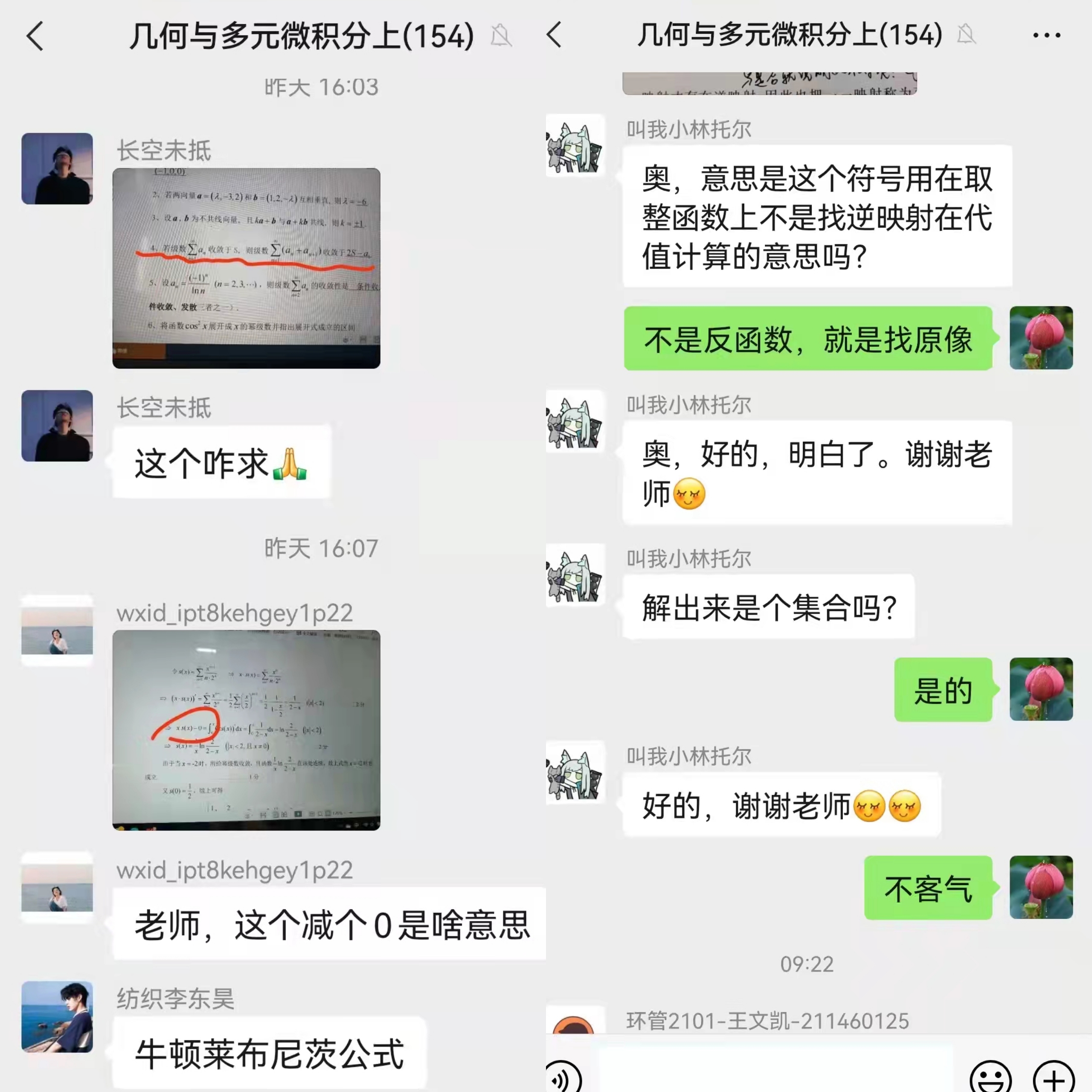Switch to voice message input
1092x1092 pixels.
click(x=563, y=1077)
